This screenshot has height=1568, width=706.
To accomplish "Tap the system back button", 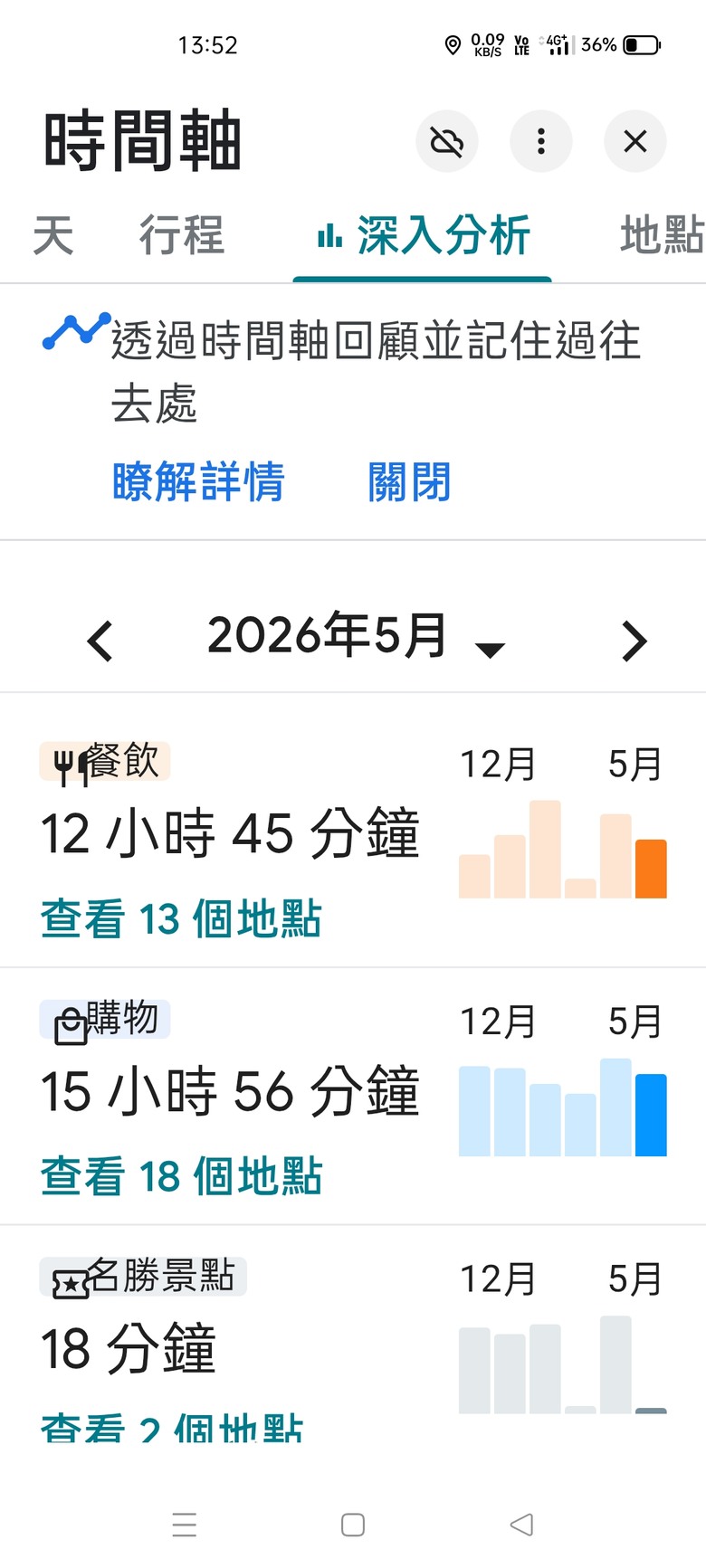I will coord(521,1525).
